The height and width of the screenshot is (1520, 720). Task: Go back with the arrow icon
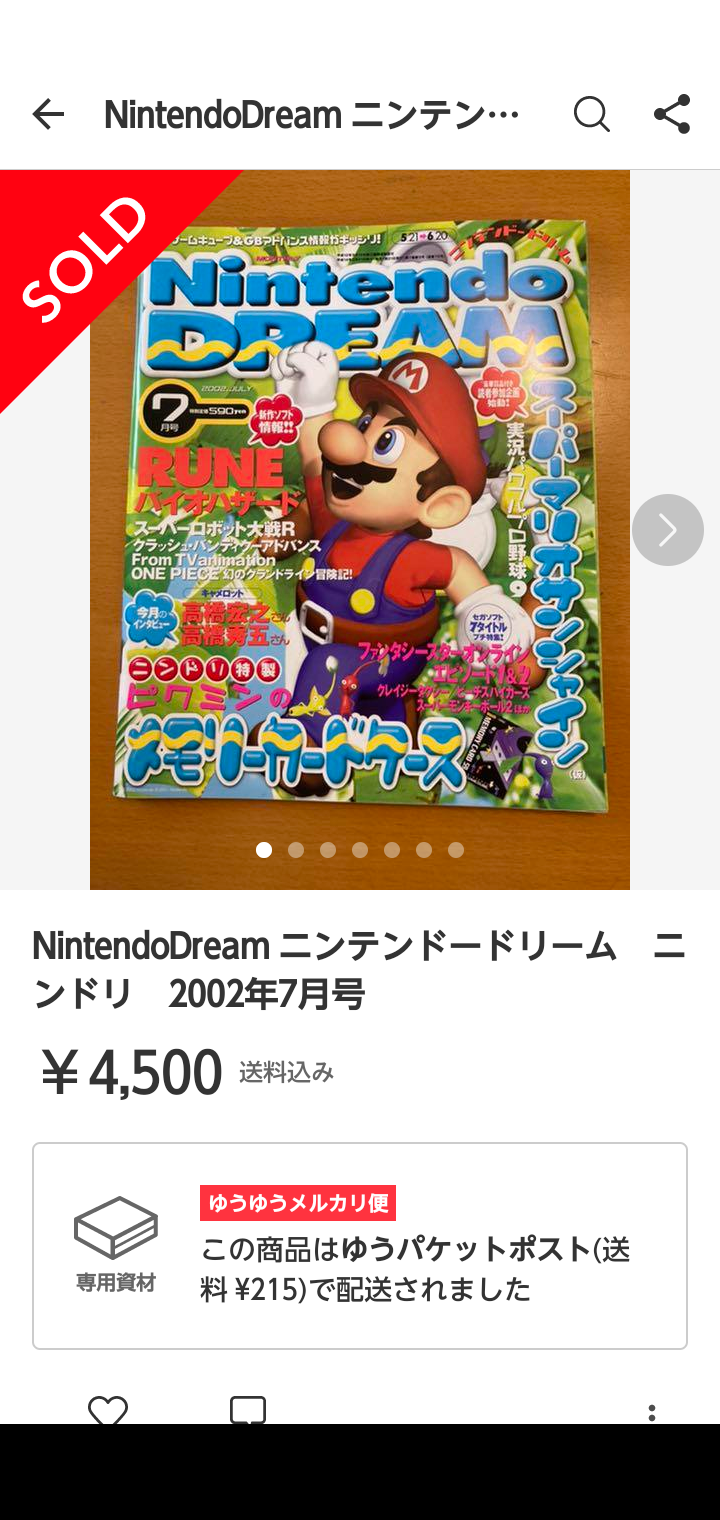tap(48, 115)
